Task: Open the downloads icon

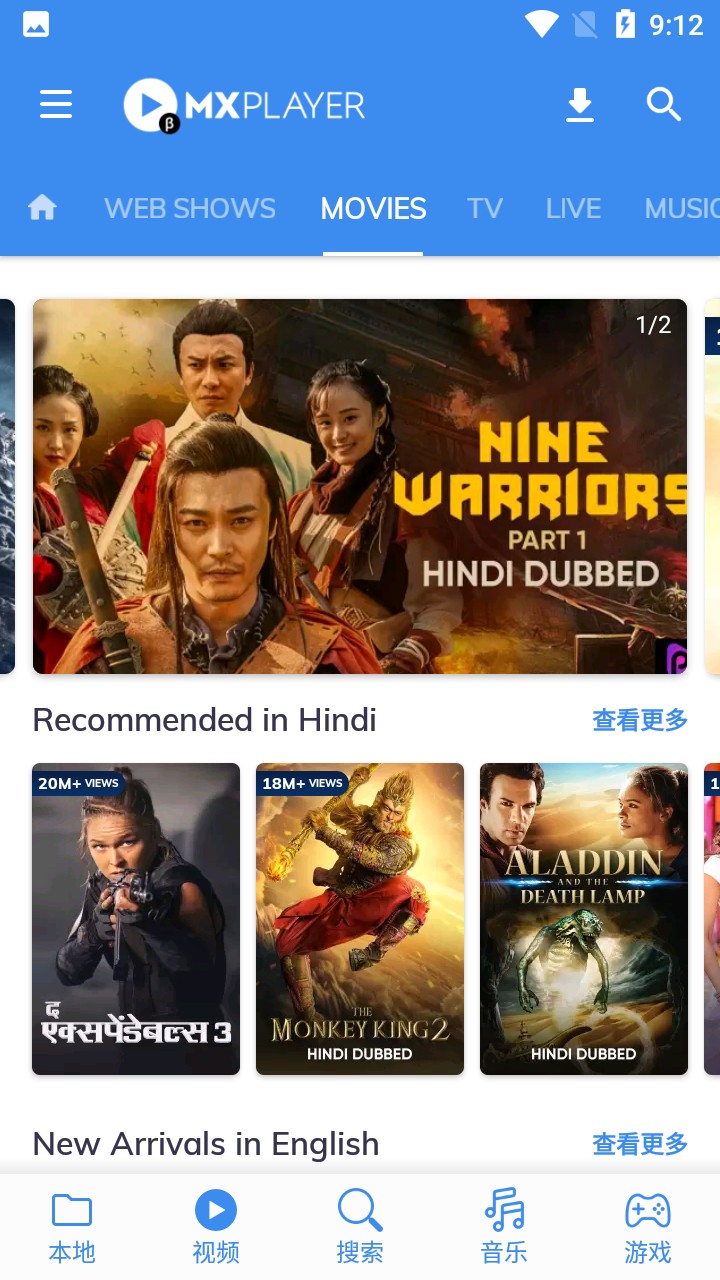Action: pyautogui.click(x=580, y=105)
